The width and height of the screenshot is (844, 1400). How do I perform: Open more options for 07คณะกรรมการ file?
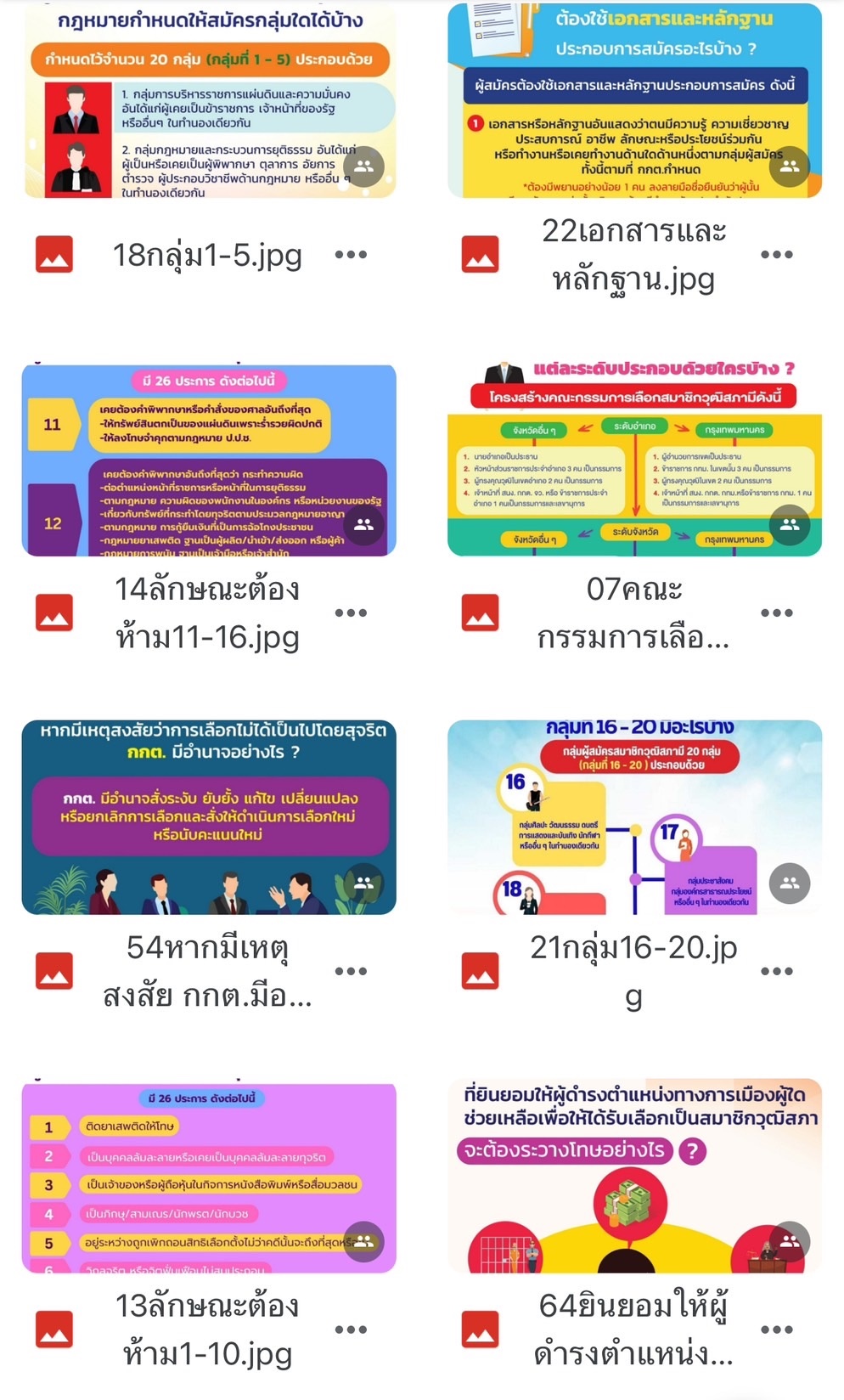tap(776, 612)
